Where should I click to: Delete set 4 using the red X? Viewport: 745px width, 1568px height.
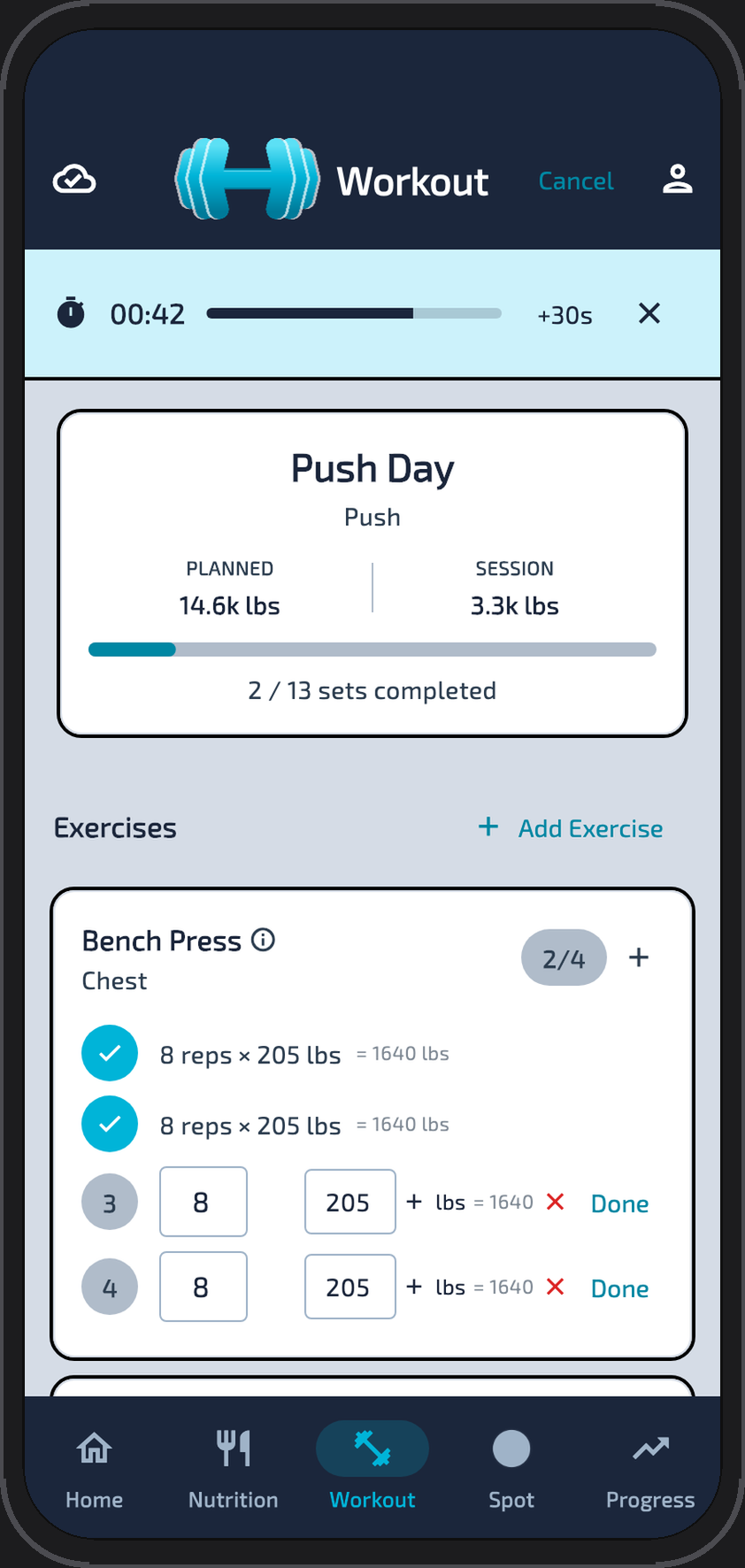pyautogui.click(x=555, y=1287)
